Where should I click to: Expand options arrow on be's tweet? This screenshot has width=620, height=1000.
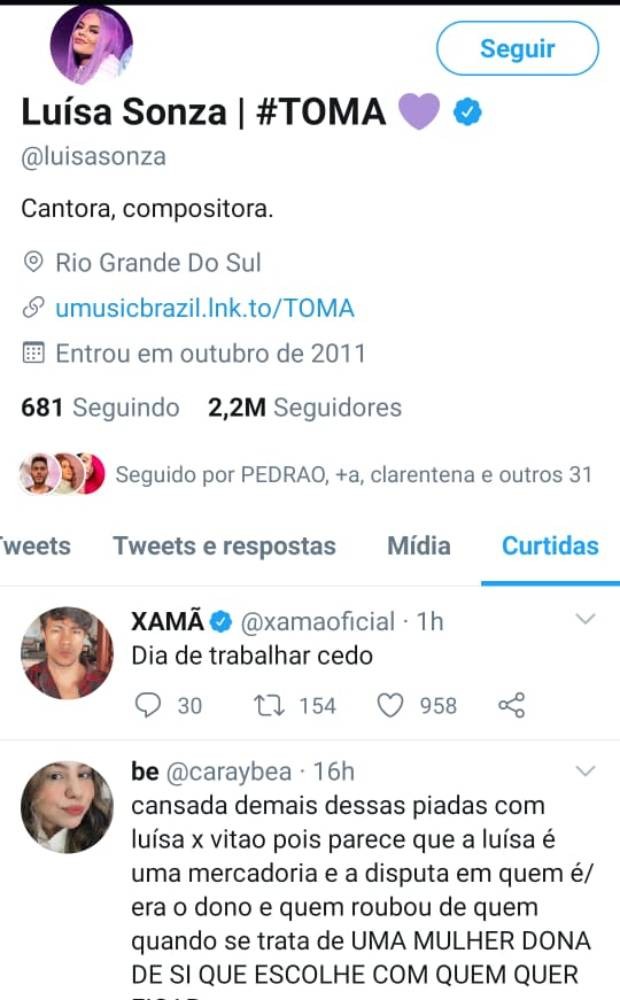[585, 771]
